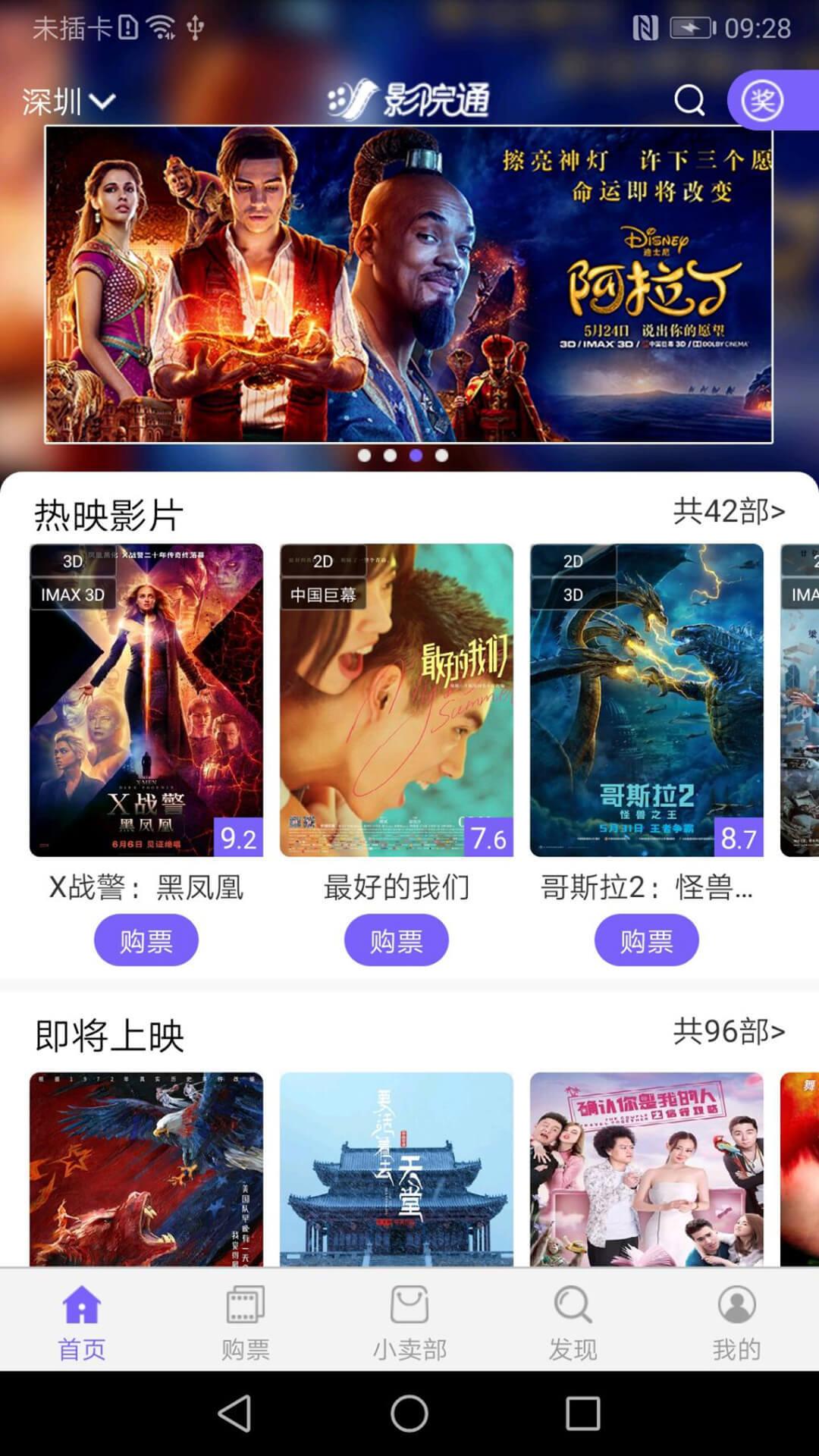
Task: Open the 阿拉丁 Aladdin banner
Action: pyautogui.click(x=409, y=284)
